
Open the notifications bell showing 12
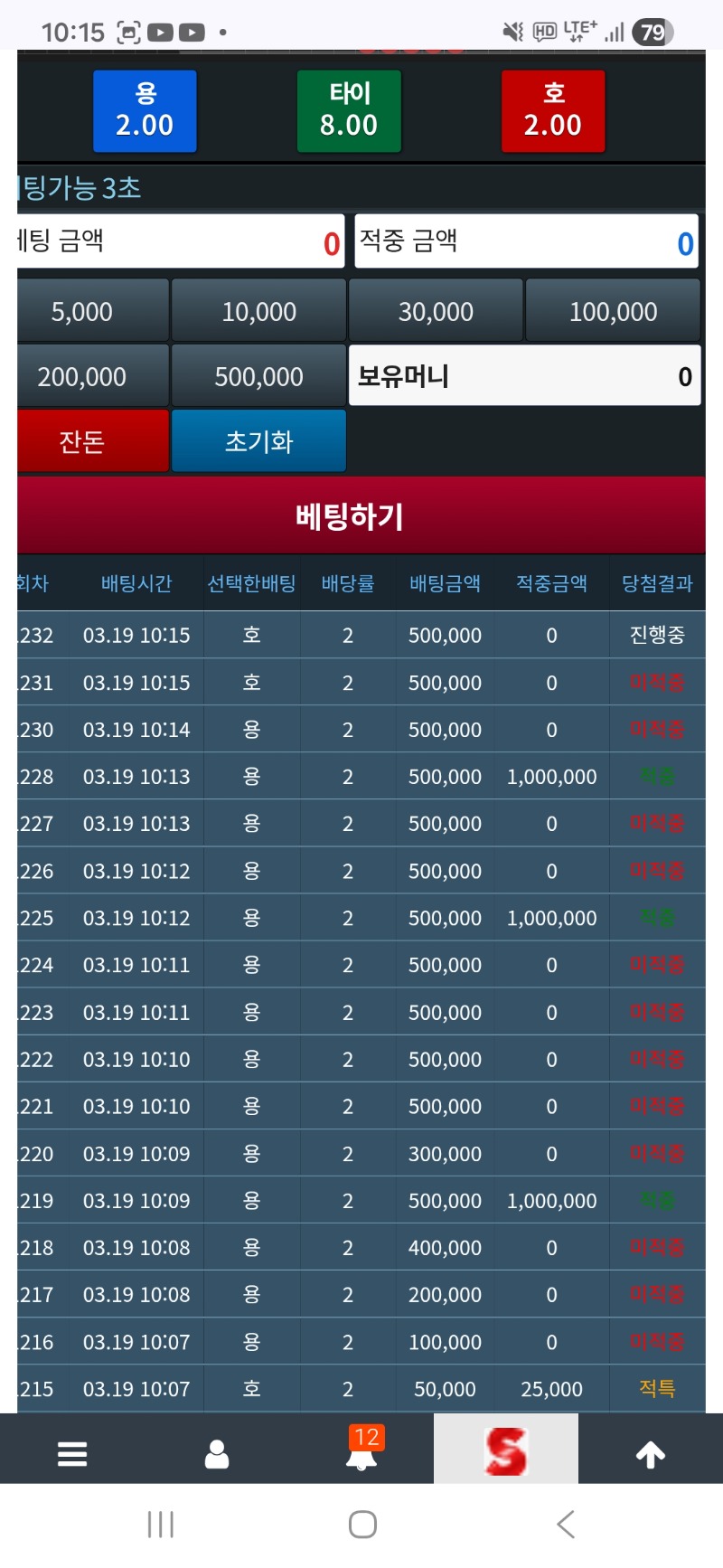363,1449
